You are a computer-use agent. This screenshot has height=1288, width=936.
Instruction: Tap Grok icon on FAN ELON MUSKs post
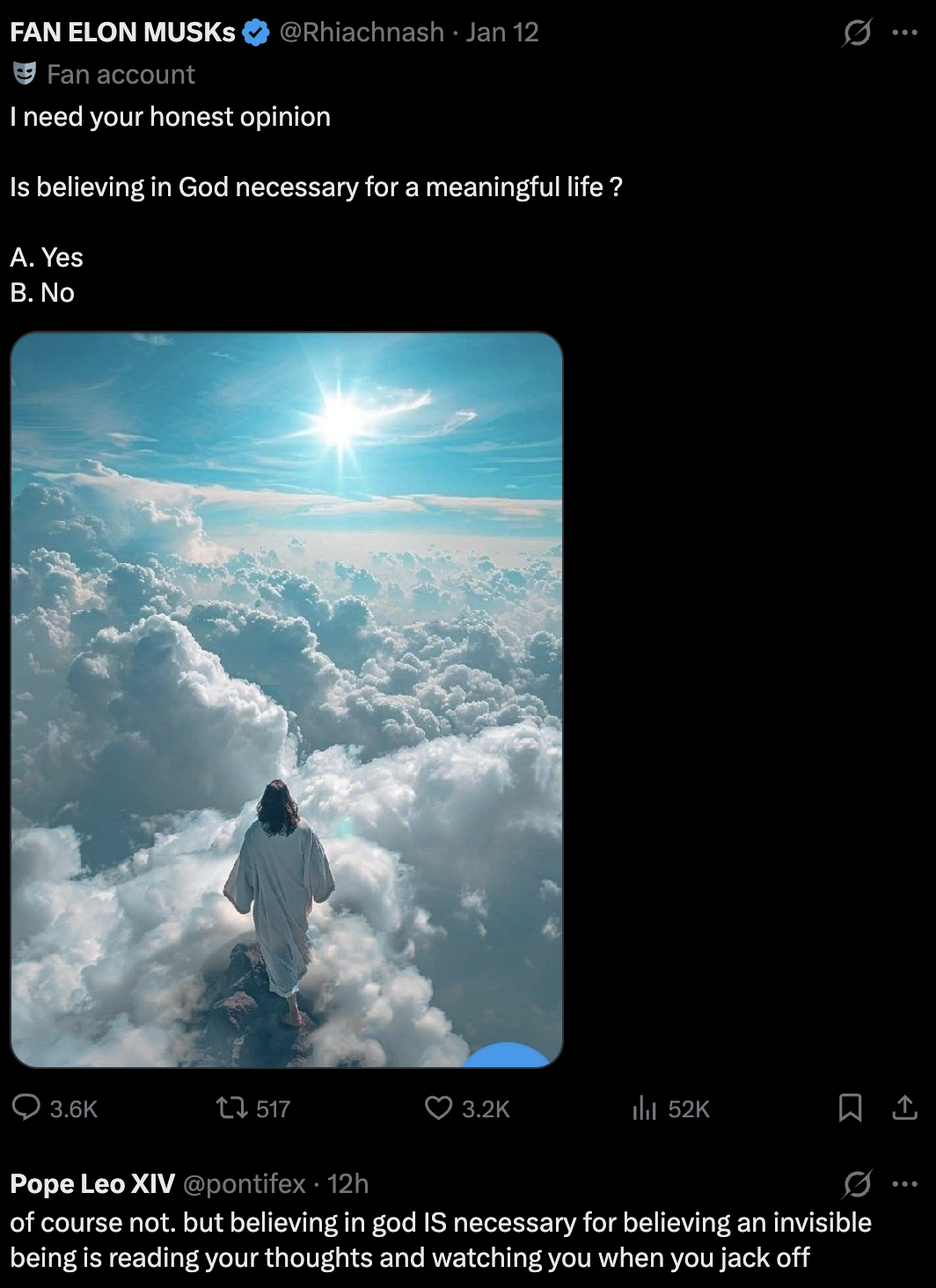857,33
